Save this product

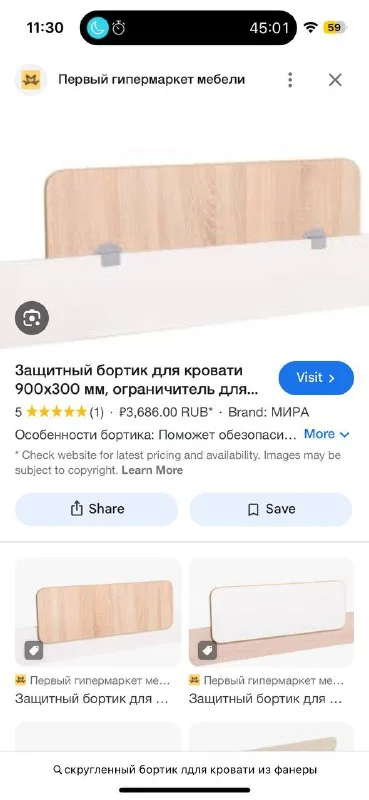click(270, 509)
